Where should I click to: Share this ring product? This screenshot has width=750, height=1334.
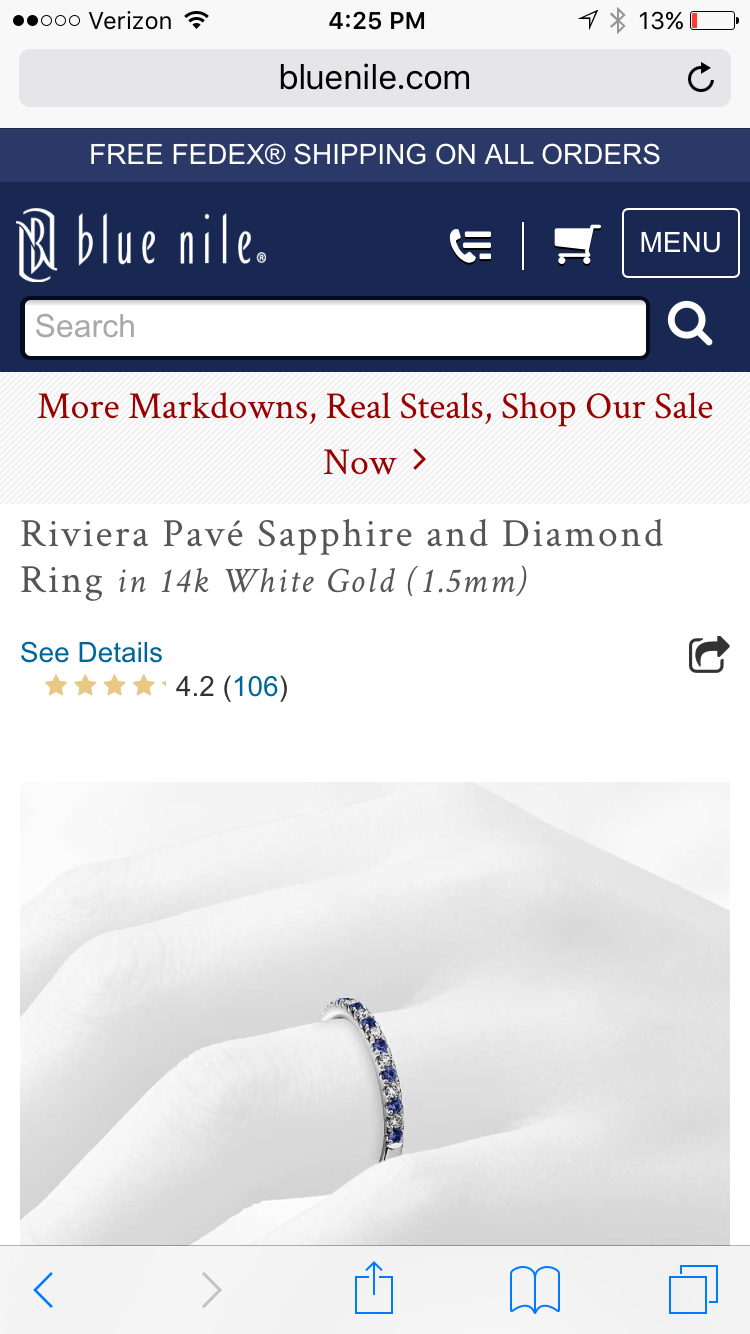click(708, 654)
